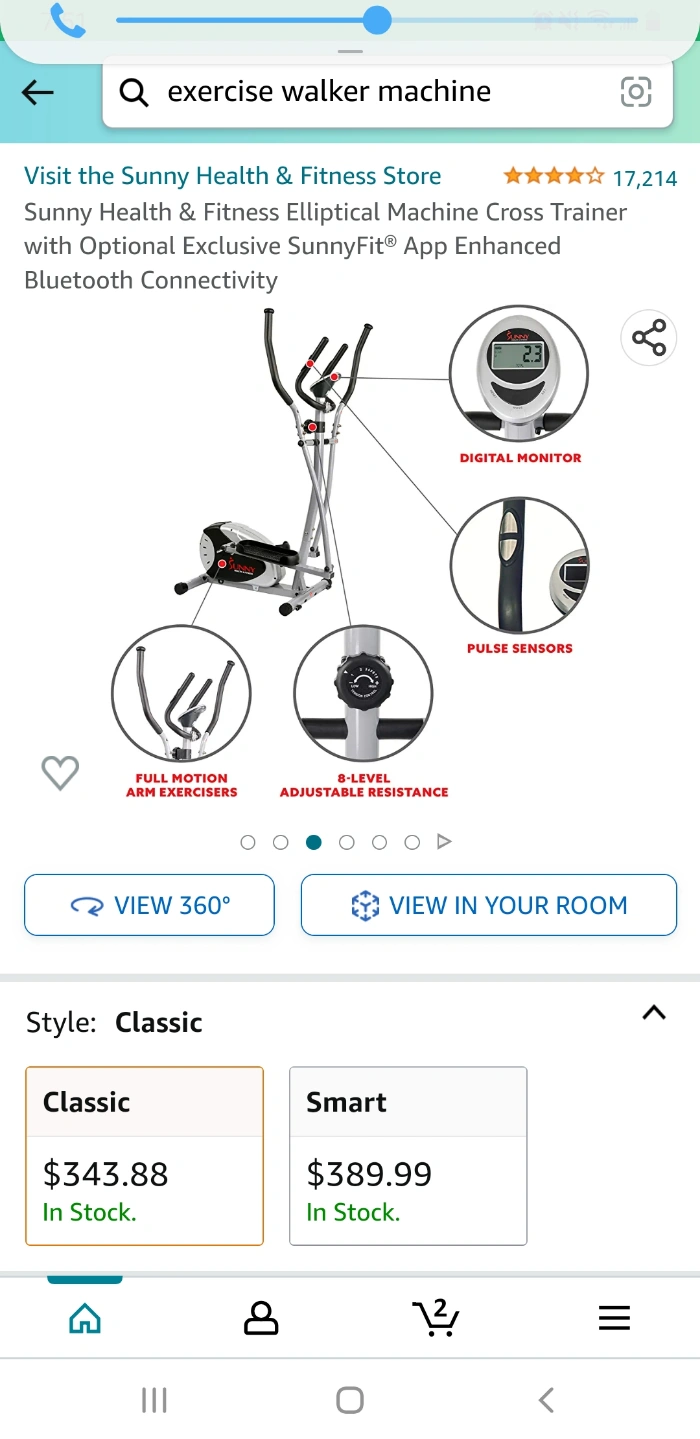The height and width of the screenshot is (1439, 700).
Task: Add the product to wish list heart
Action: [x=60, y=772]
